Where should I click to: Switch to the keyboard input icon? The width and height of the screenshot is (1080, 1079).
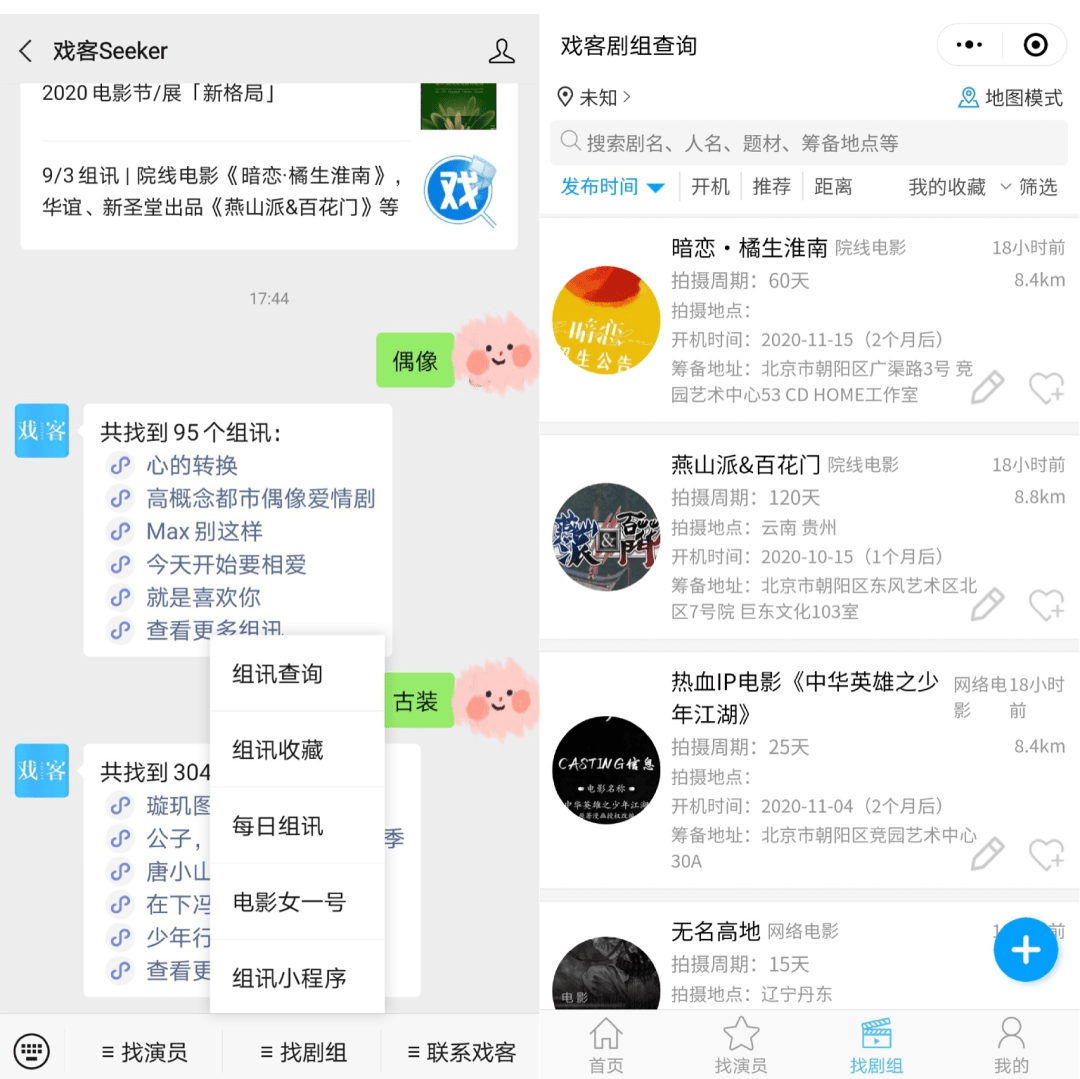[32, 1051]
